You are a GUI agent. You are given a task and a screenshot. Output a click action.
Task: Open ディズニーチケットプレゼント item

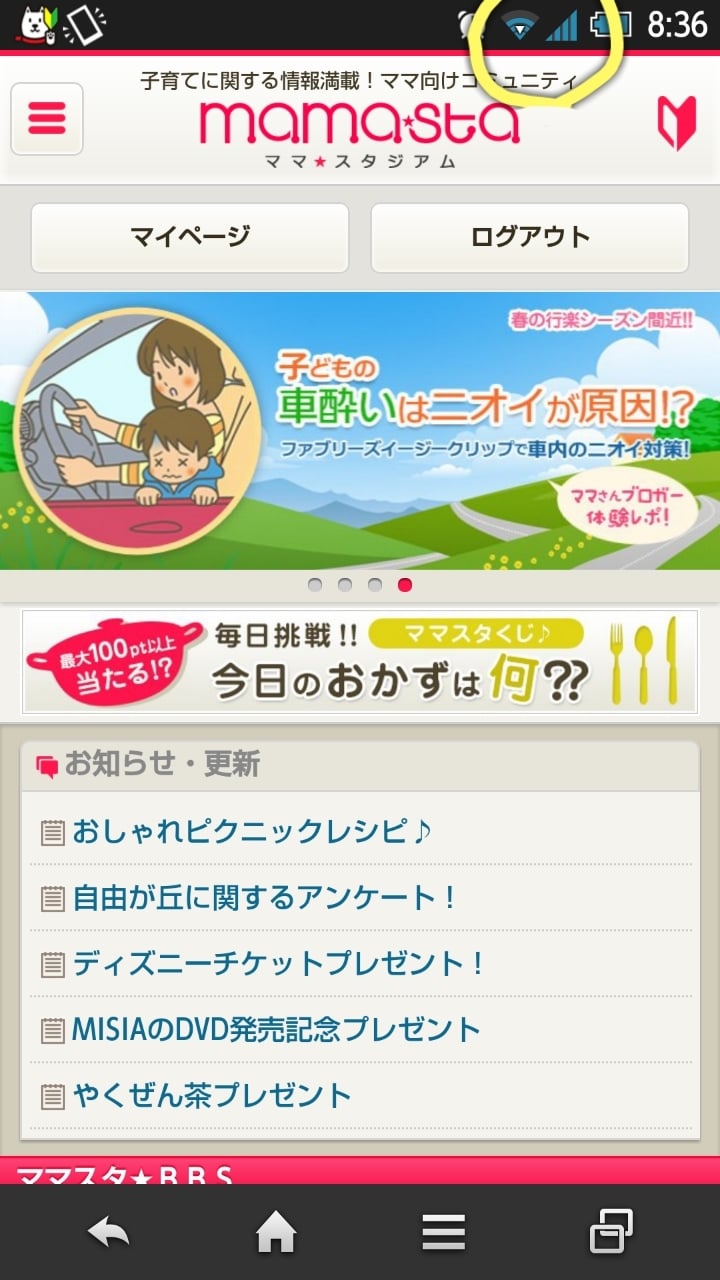[279, 964]
